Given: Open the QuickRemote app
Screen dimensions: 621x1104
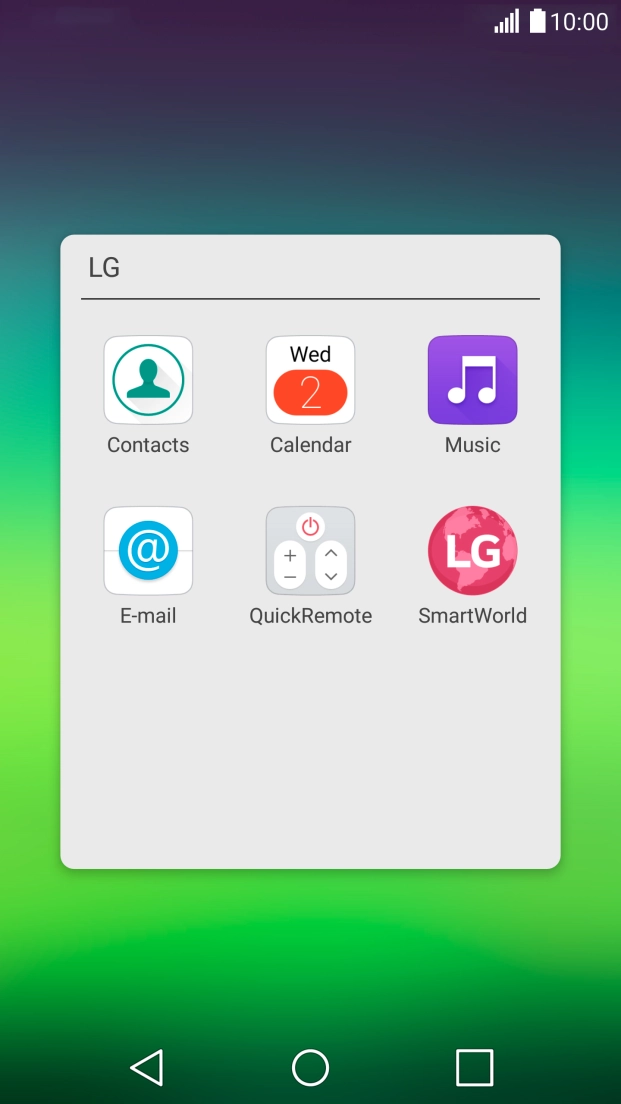Looking at the screenshot, I should 310,551.
